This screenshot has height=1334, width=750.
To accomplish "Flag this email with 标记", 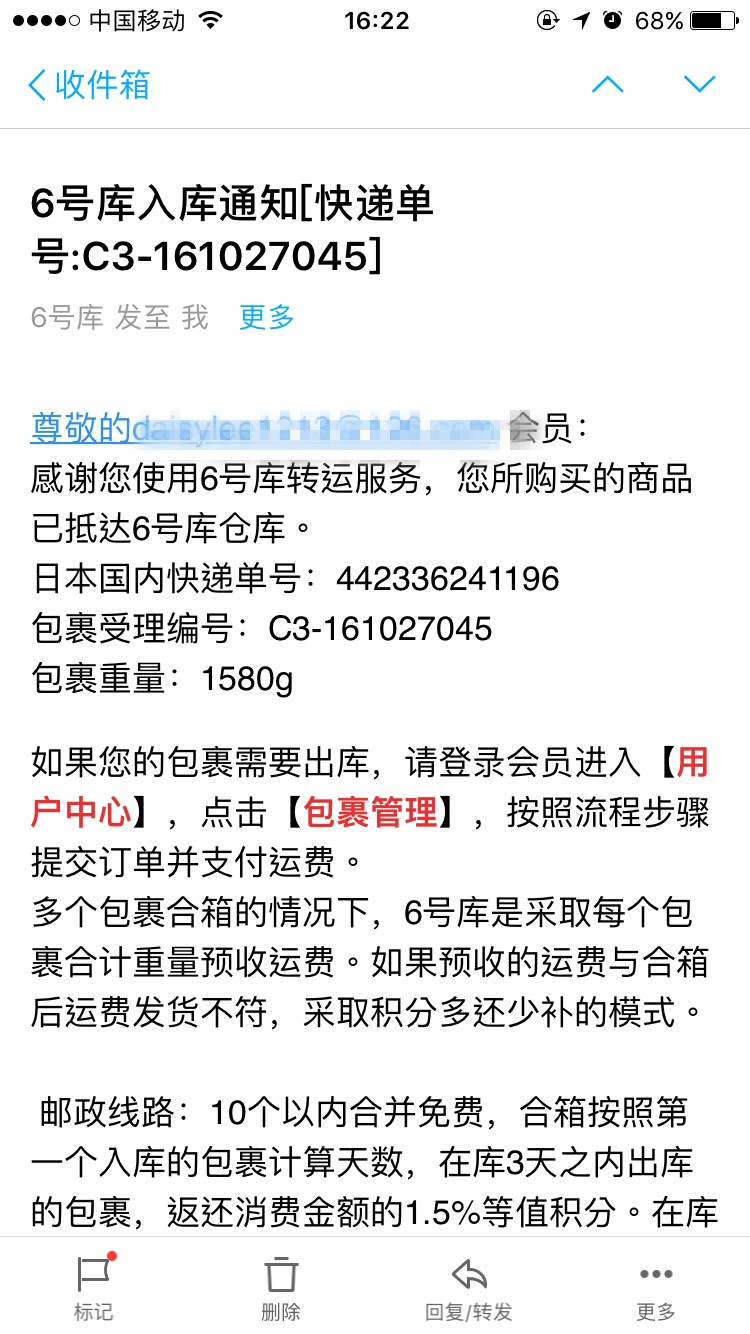I will [94, 1288].
